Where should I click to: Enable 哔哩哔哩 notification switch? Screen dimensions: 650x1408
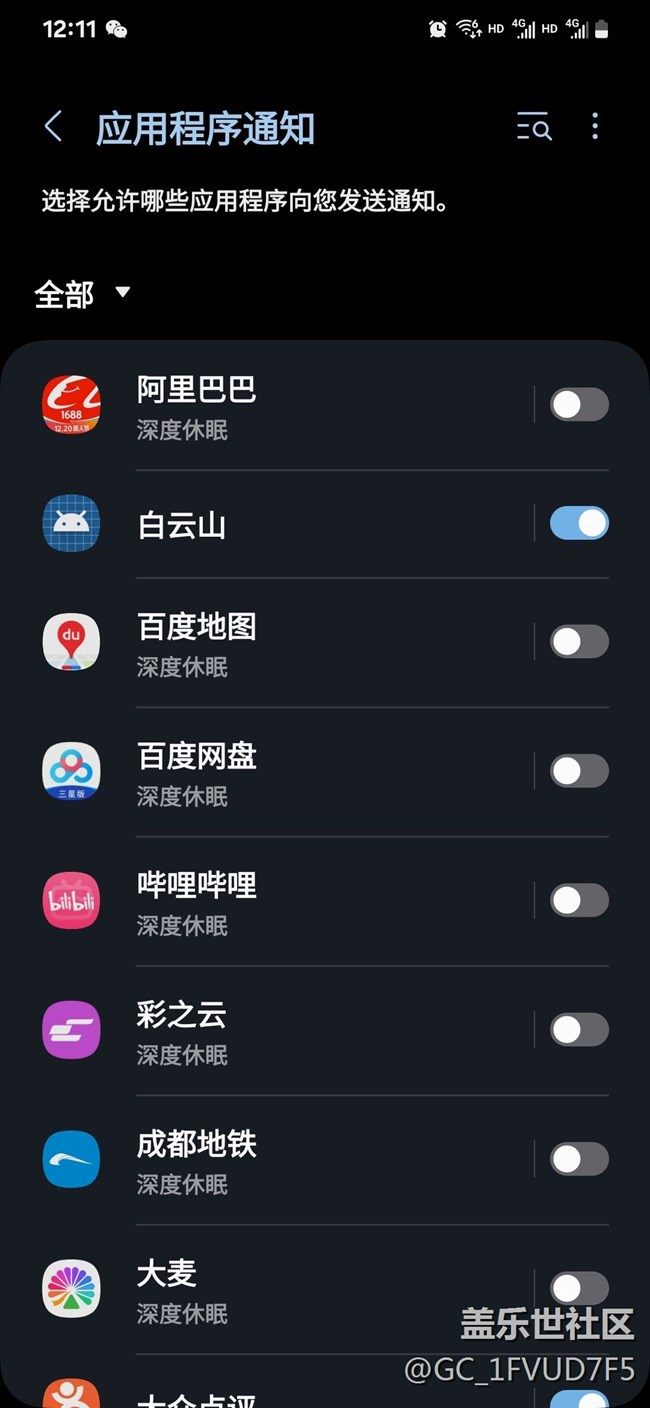[x=579, y=900]
